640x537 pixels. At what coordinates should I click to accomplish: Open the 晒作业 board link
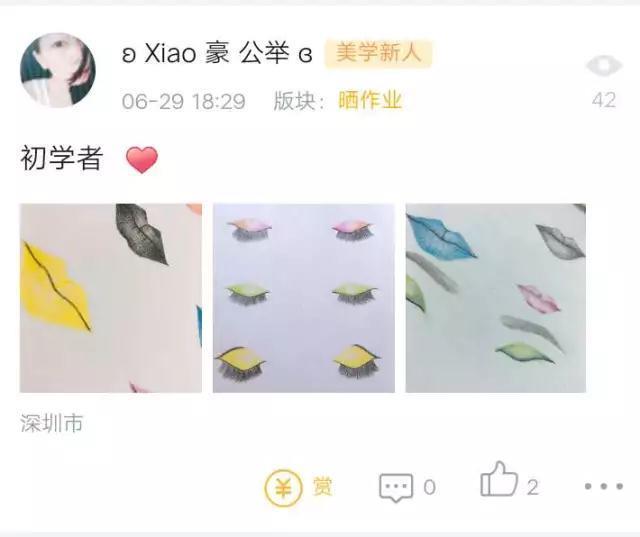point(369,101)
